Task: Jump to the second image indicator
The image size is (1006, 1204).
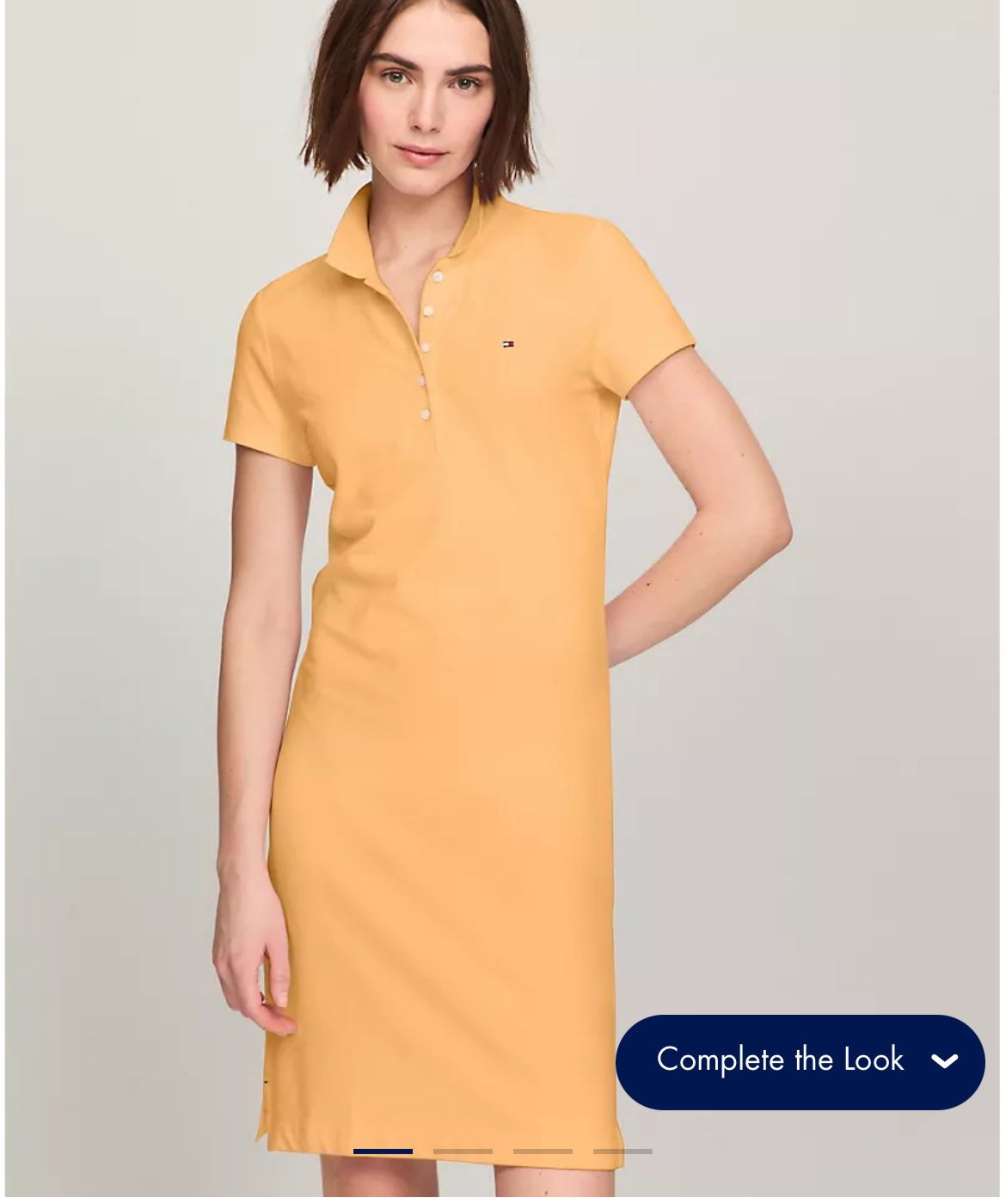Action: pyautogui.click(x=463, y=1151)
